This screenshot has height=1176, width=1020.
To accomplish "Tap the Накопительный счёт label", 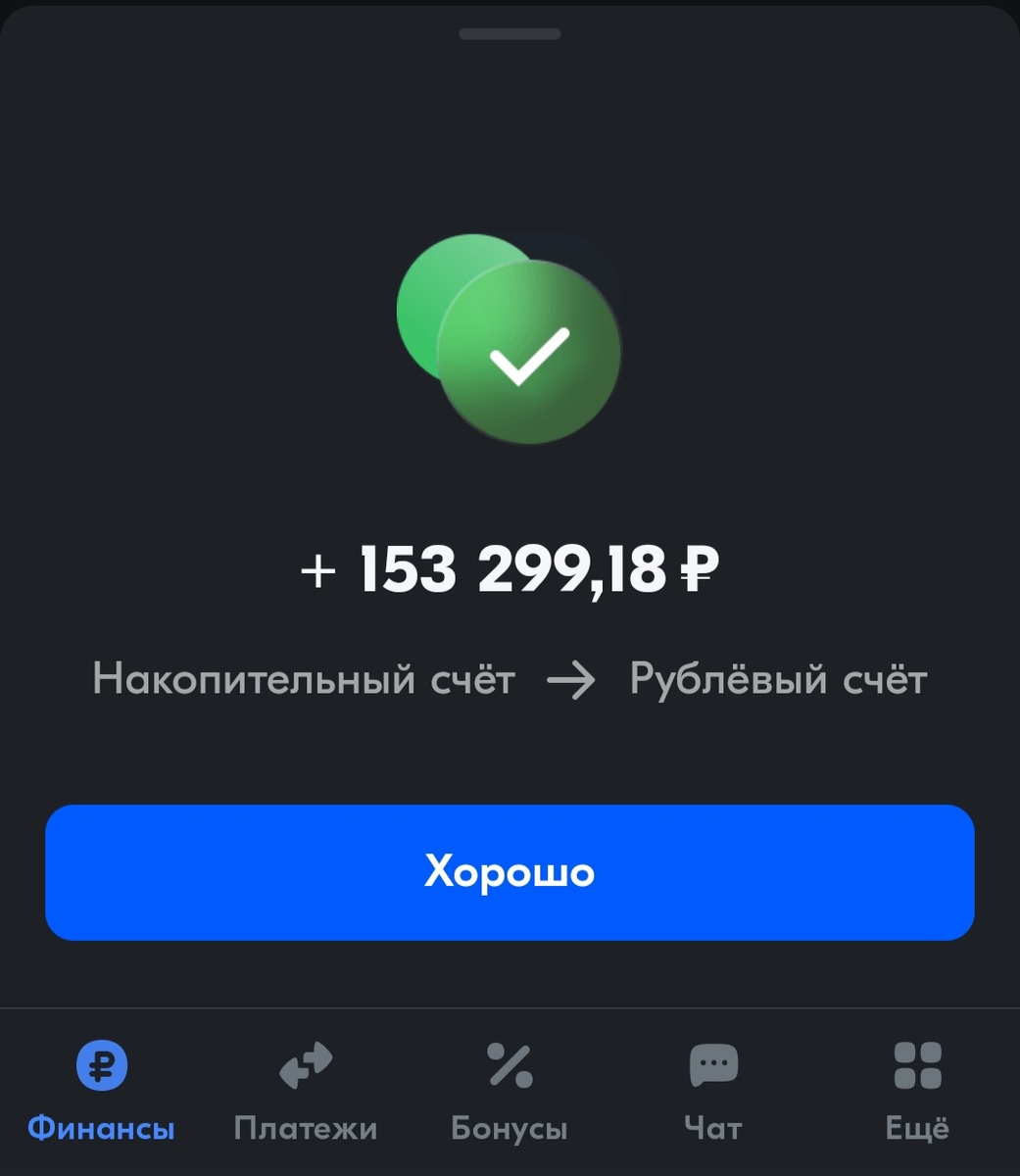I will (x=304, y=678).
